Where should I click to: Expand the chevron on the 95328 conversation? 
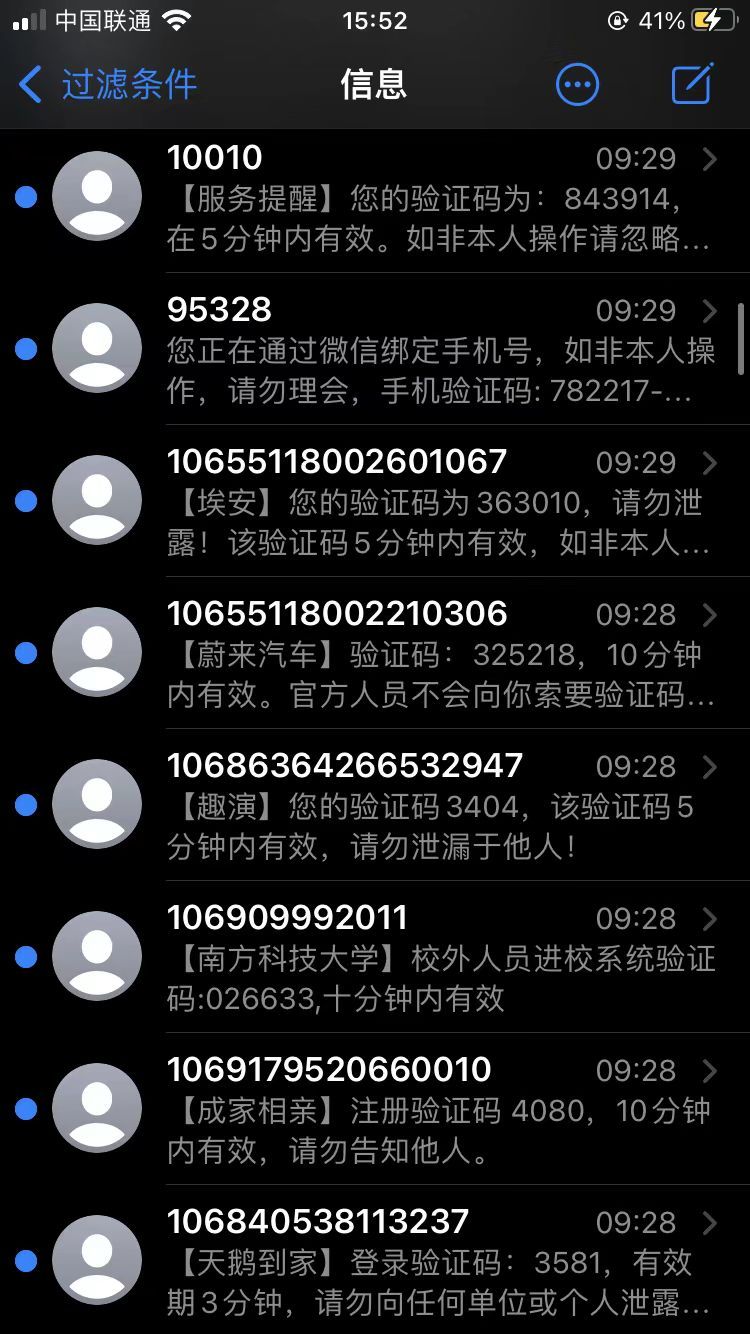712,310
